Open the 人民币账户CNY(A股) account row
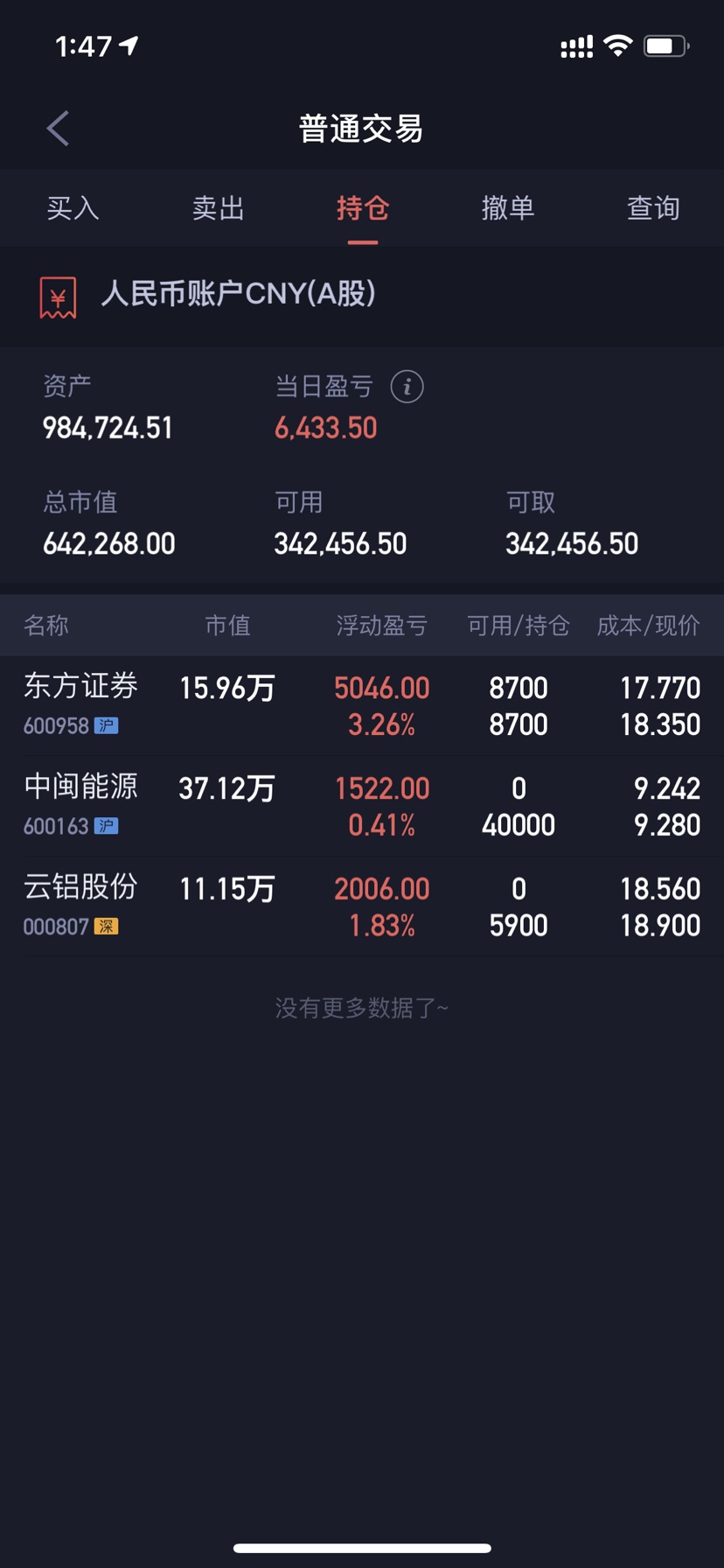The width and height of the screenshot is (724, 1568). tap(362, 296)
